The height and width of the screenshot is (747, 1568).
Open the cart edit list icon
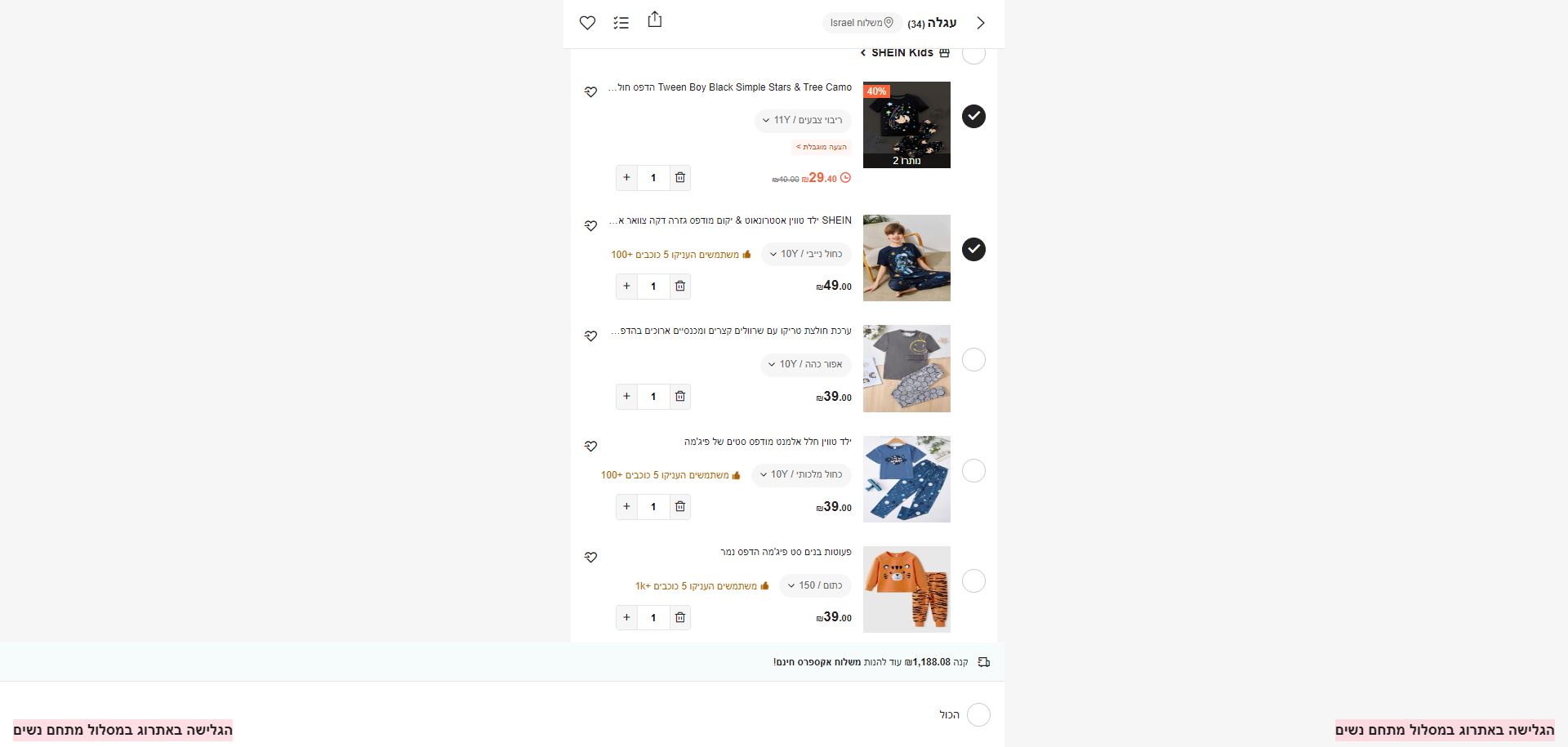pyautogui.click(x=621, y=23)
